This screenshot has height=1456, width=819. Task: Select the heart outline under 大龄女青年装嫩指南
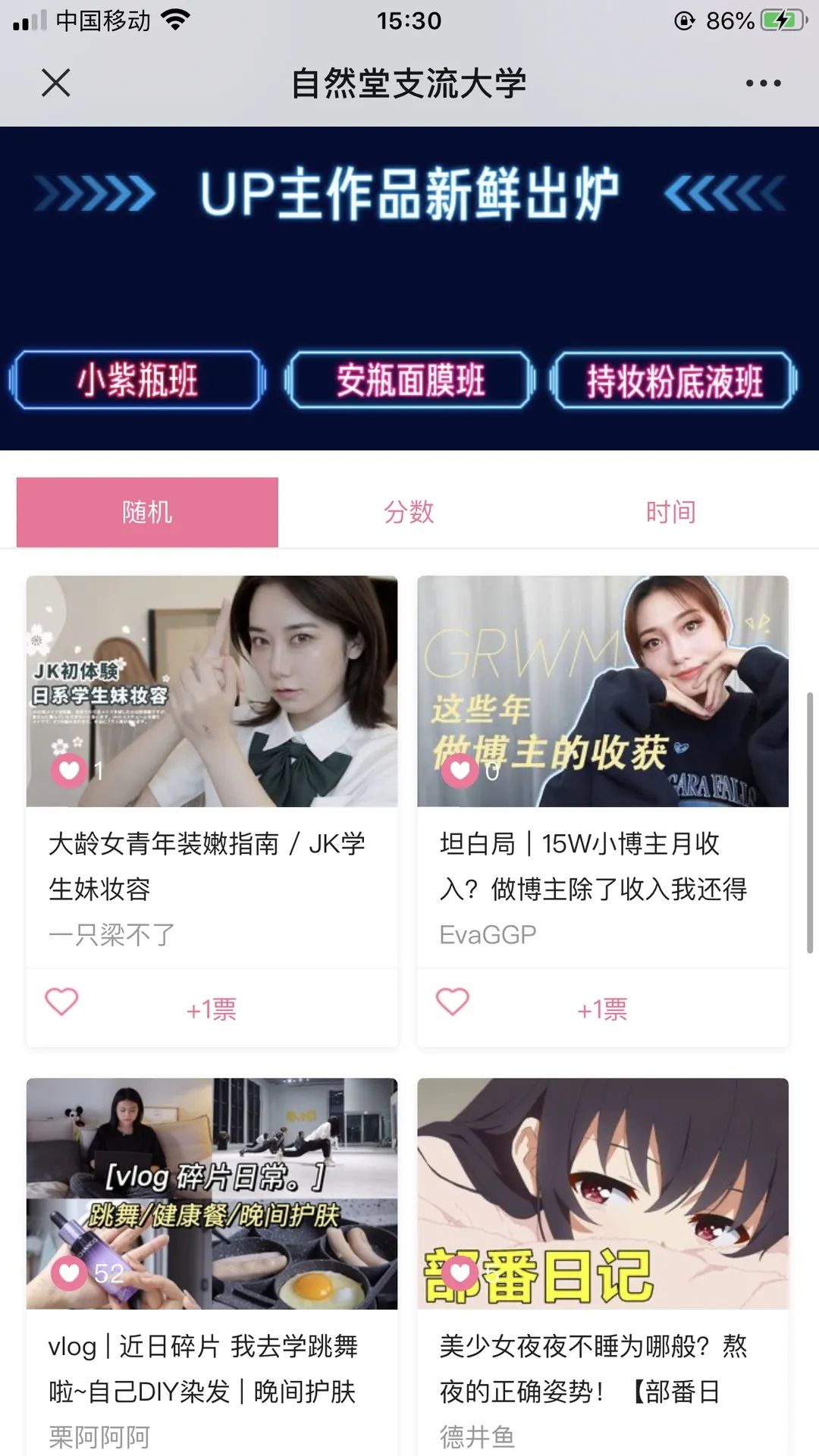point(64,1001)
